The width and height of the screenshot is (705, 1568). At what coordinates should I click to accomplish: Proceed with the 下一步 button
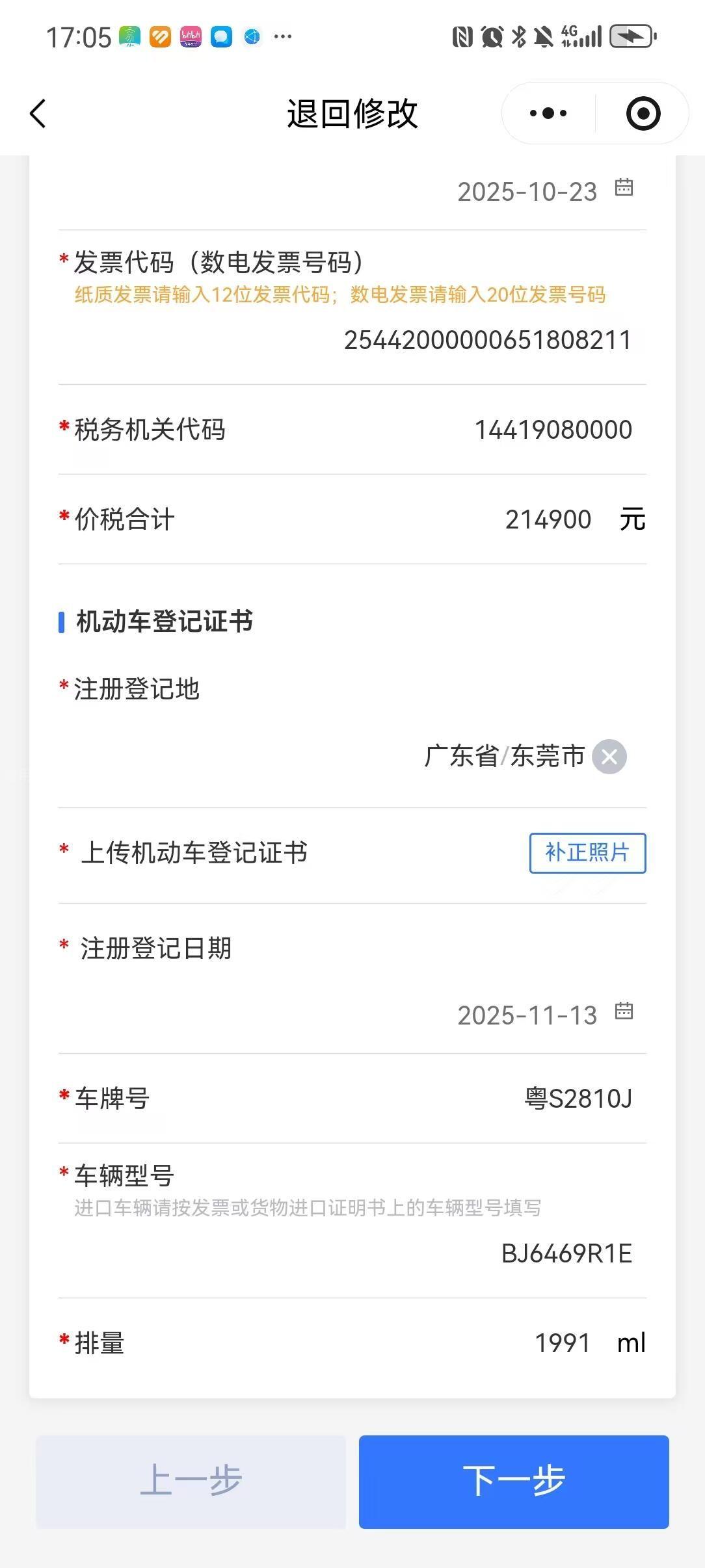(514, 1481)
